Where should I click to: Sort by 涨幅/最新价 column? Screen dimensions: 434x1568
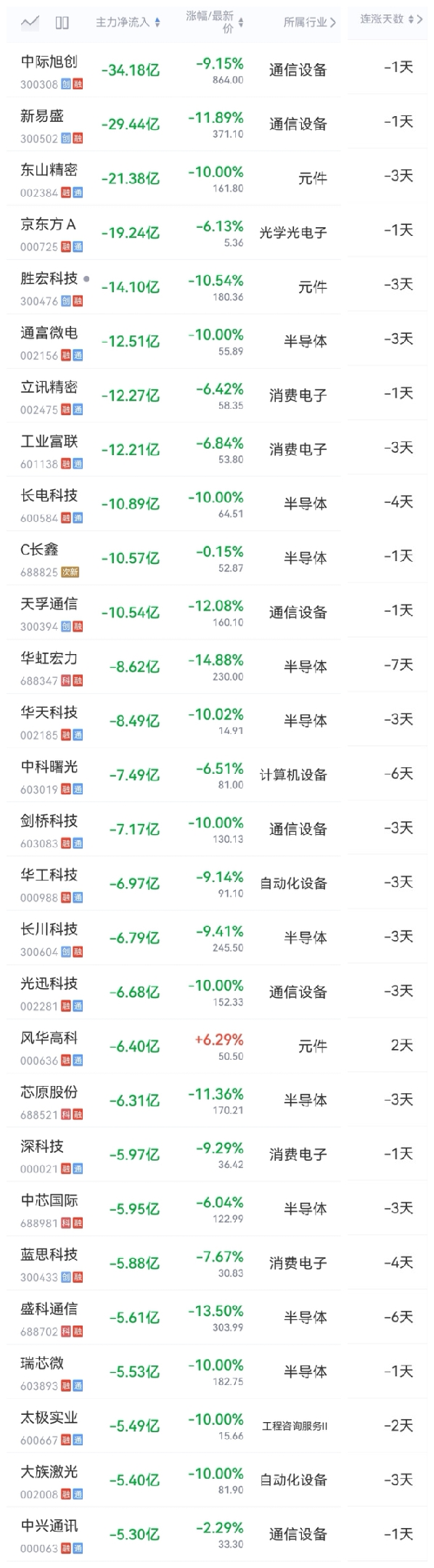[x=215, y=22]
